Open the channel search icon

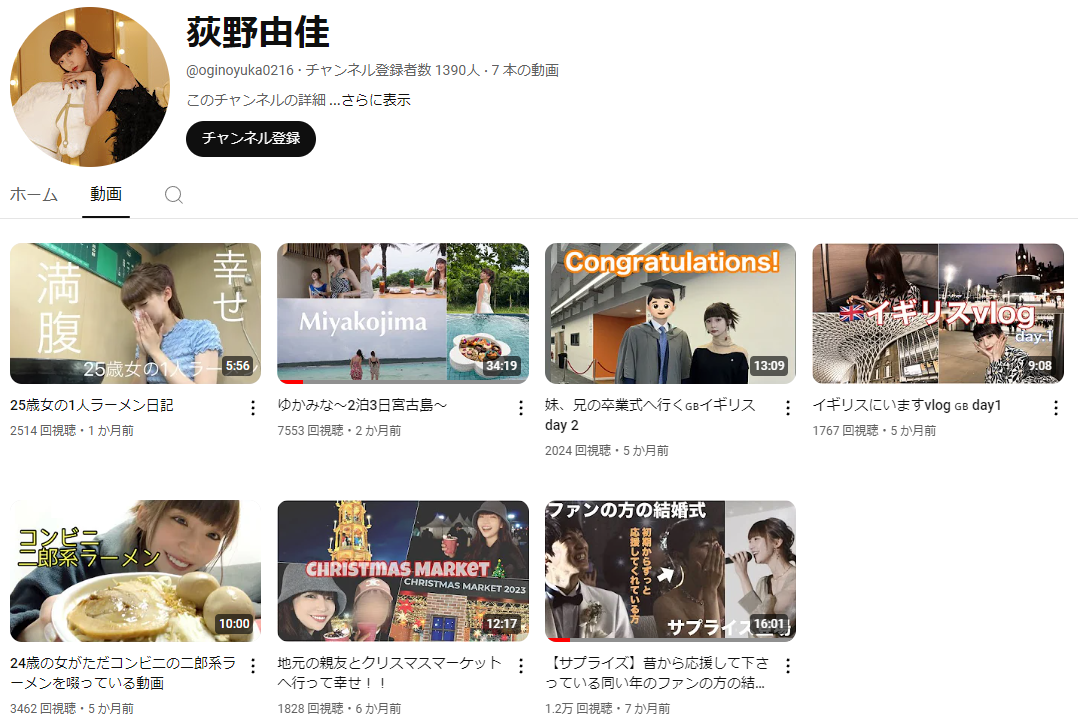pyautogui.click(x=173, y=195)
